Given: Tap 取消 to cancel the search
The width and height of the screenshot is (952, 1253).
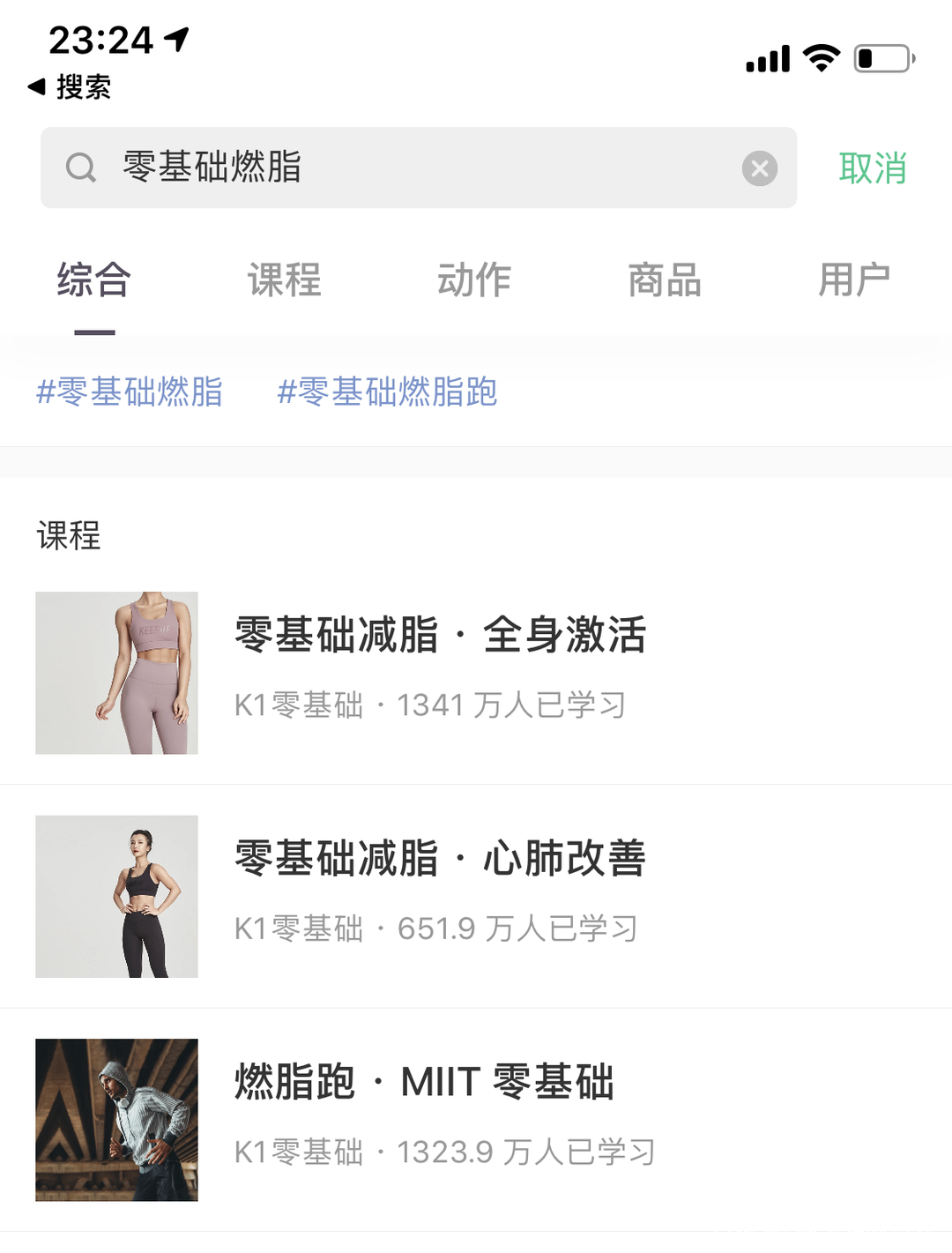Looking at the screenshot, I should [872, 168].
